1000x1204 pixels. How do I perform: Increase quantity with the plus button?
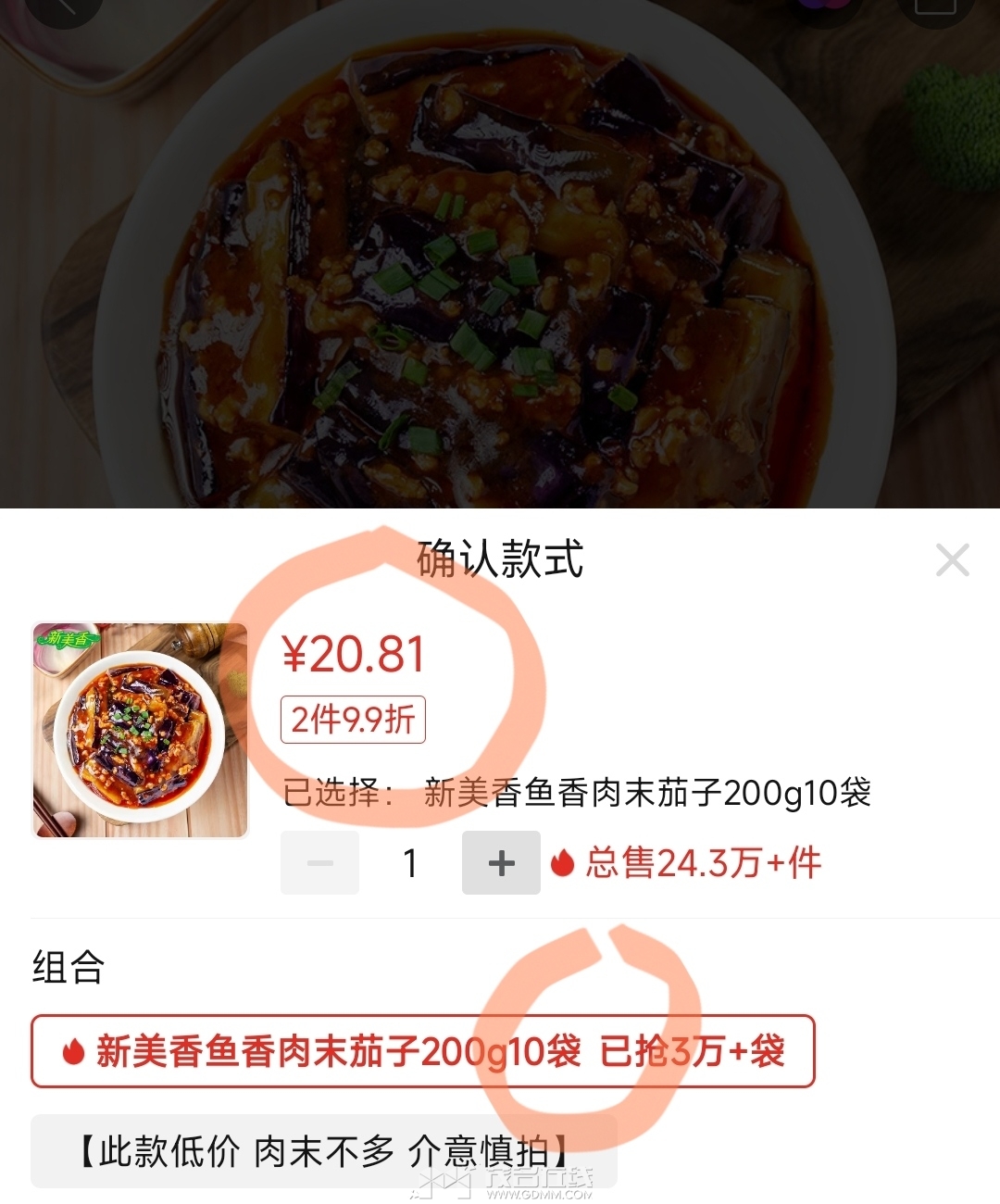[501, 863]
